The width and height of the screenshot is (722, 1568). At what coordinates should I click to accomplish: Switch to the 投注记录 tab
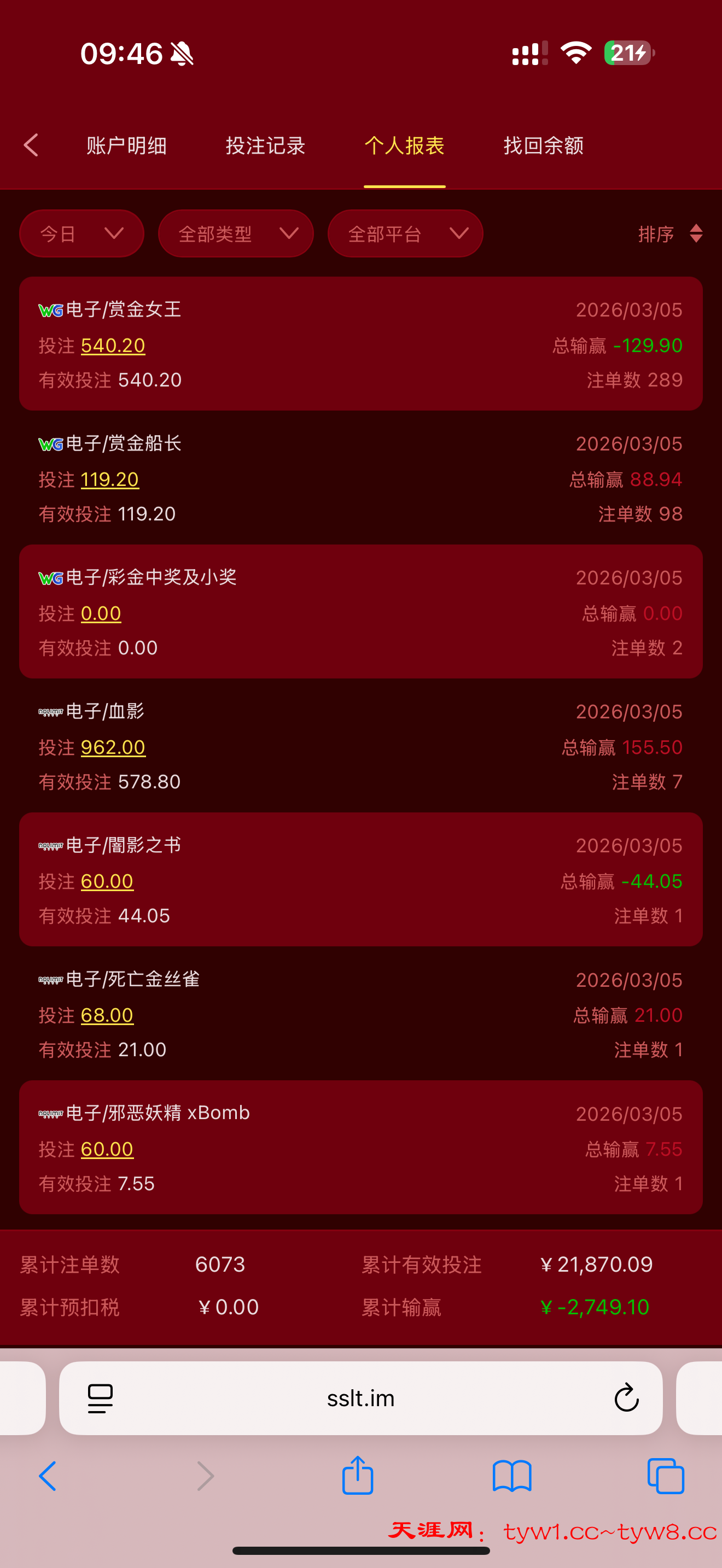pos(265,145)
